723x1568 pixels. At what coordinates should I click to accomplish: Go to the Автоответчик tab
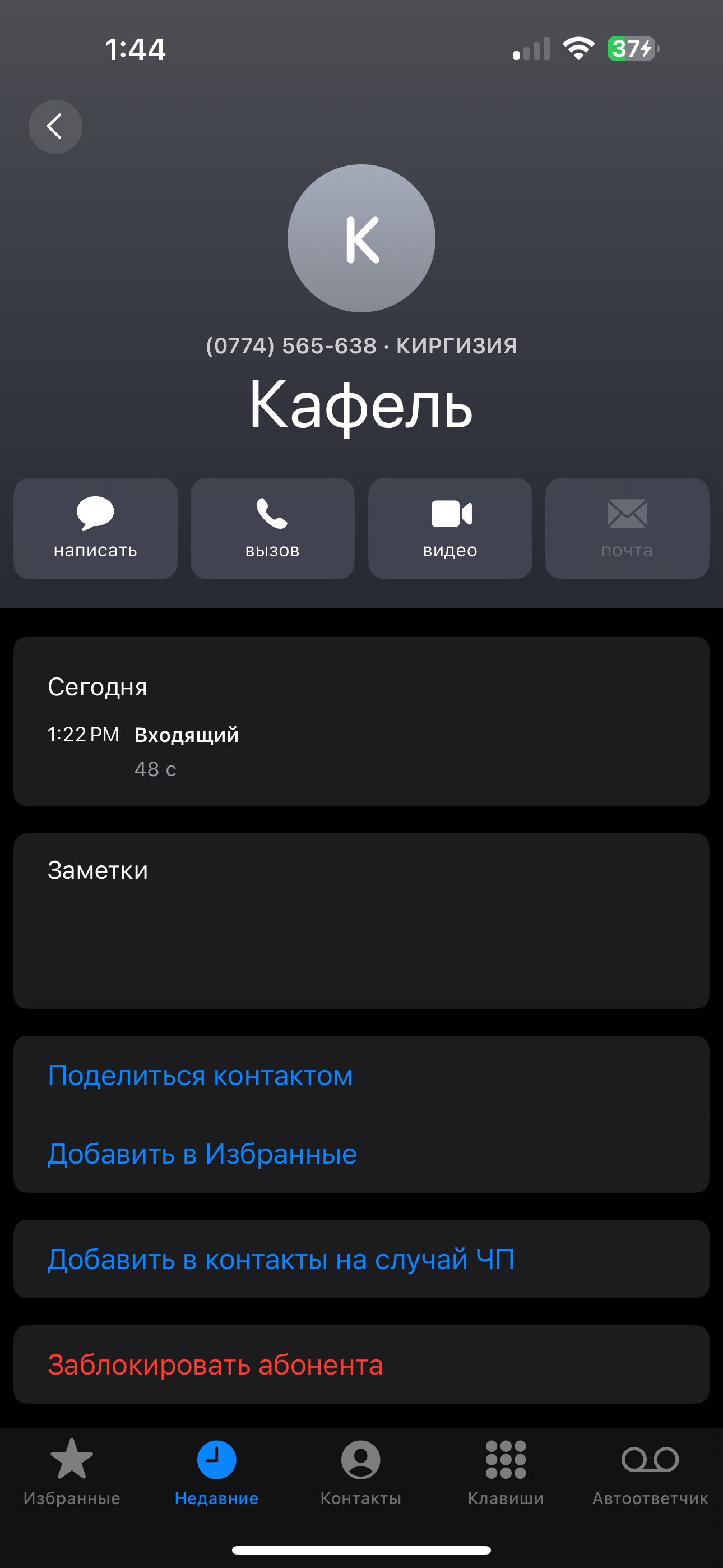click(650, 1472)
